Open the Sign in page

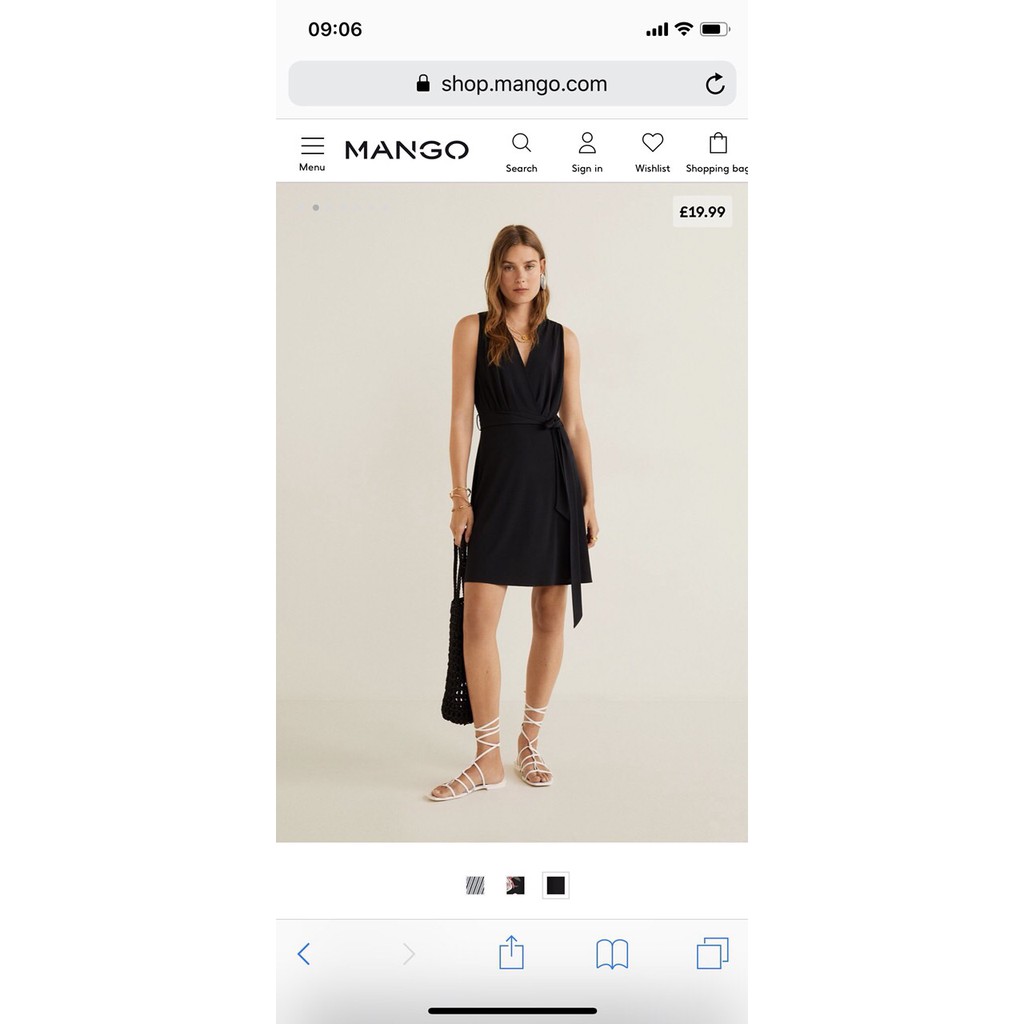[587, 153]
